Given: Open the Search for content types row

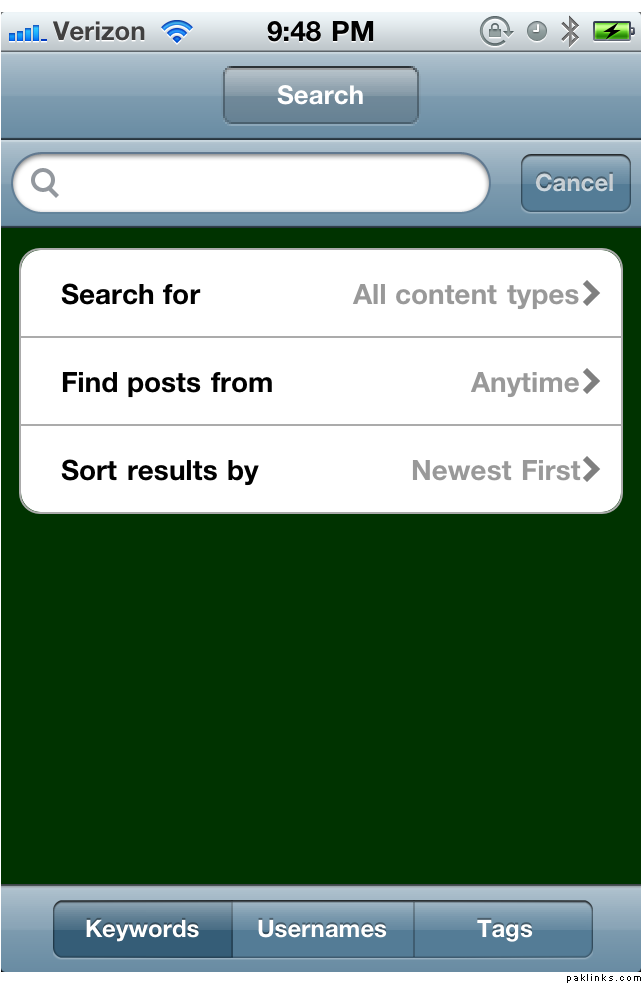Looking at the screenshot, I should [321, 294].
